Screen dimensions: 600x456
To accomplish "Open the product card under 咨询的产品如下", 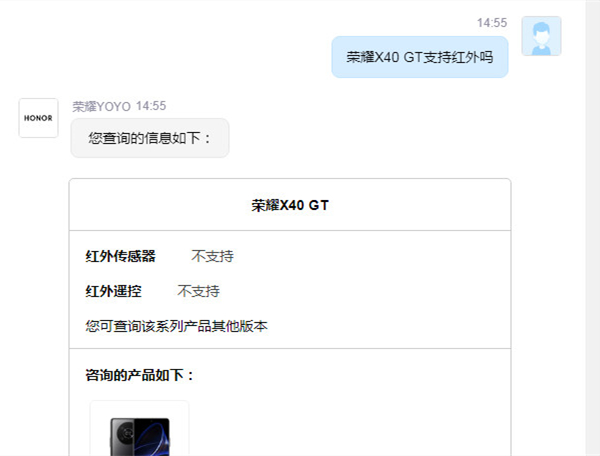I will [139, 431].
